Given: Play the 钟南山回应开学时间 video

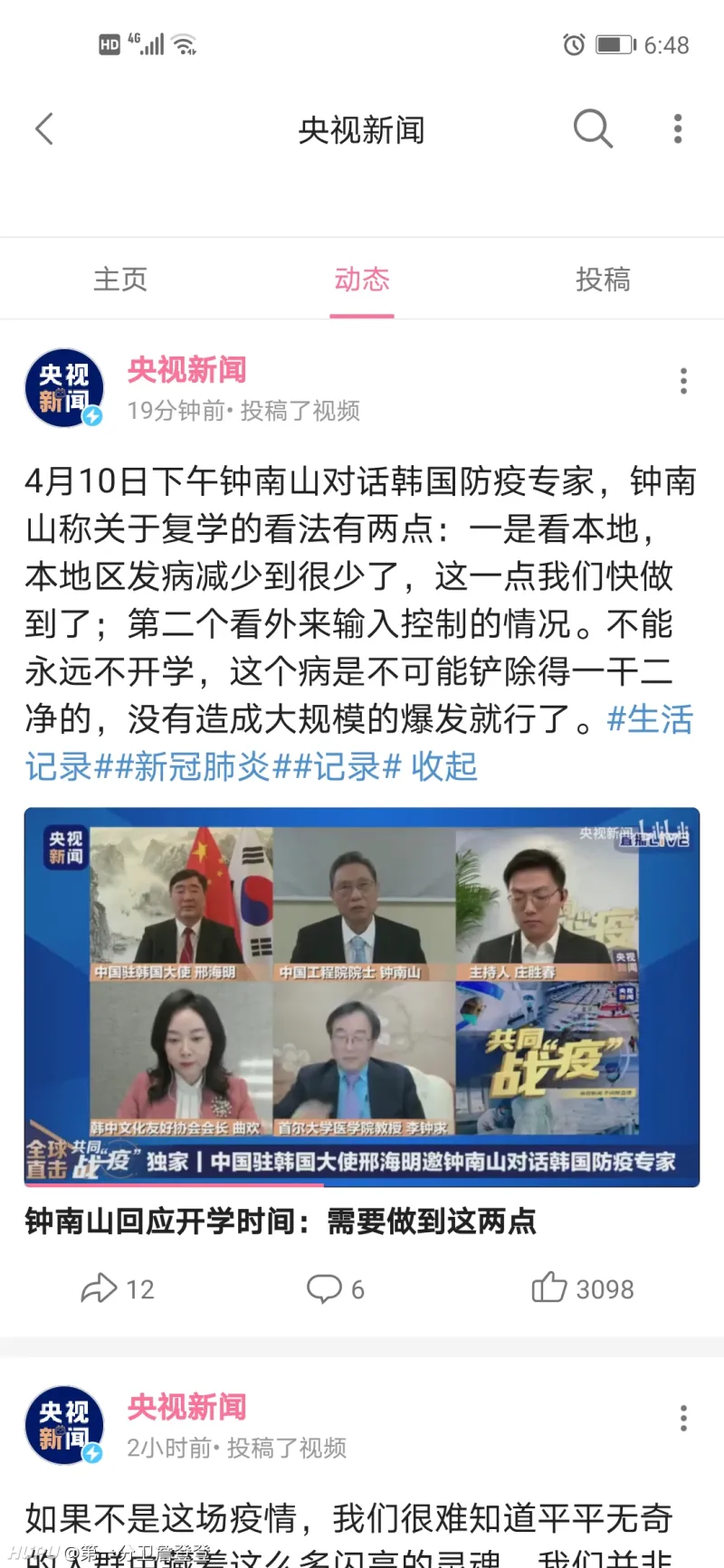Looking at the screenshot, I should click(362, 995).
